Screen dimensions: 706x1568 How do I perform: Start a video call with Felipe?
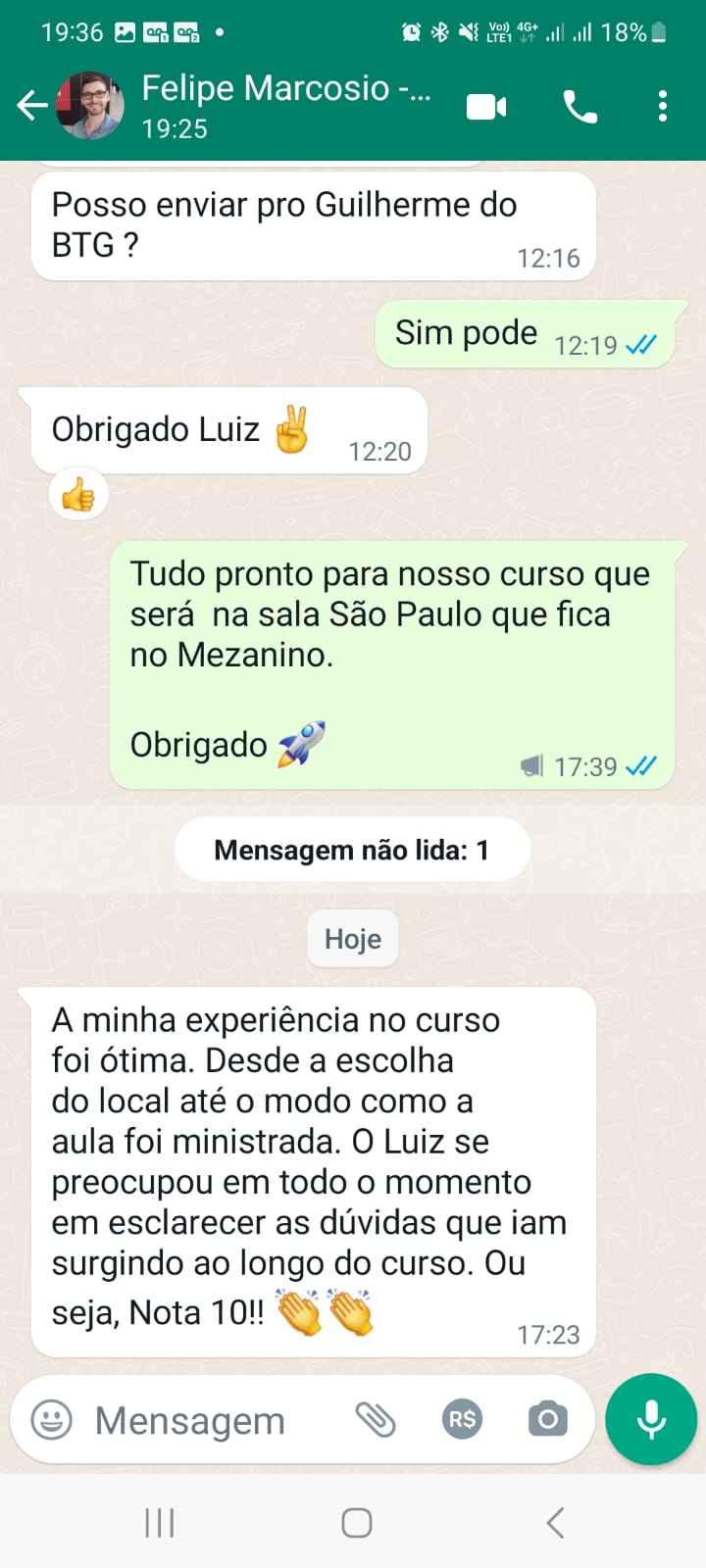486,106
